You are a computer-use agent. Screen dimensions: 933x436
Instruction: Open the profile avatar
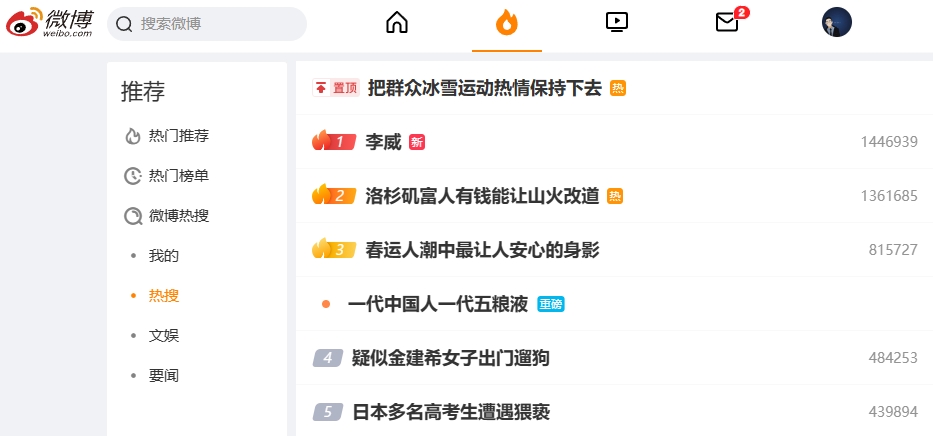click(837, 23)
